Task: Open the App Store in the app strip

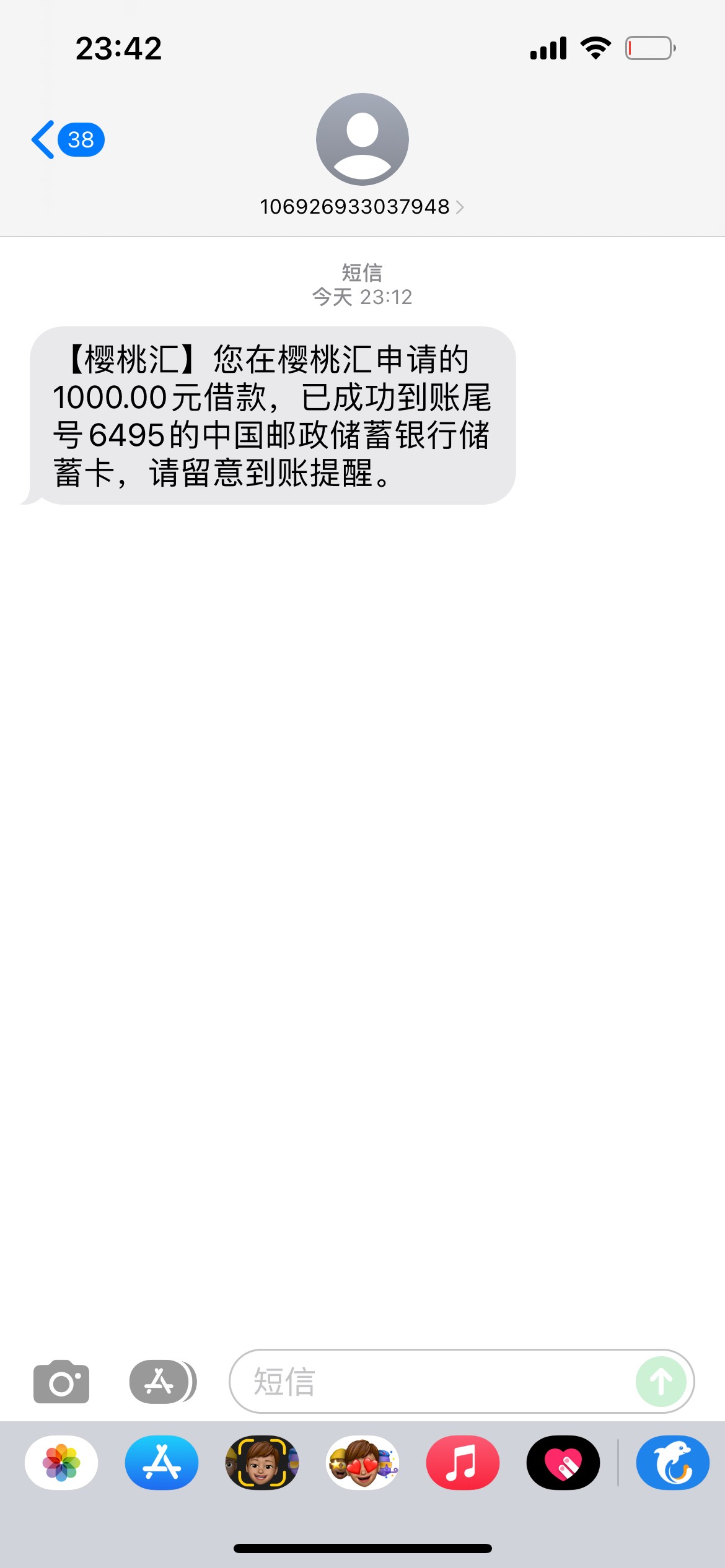Action: click(x=162, y=1463)
